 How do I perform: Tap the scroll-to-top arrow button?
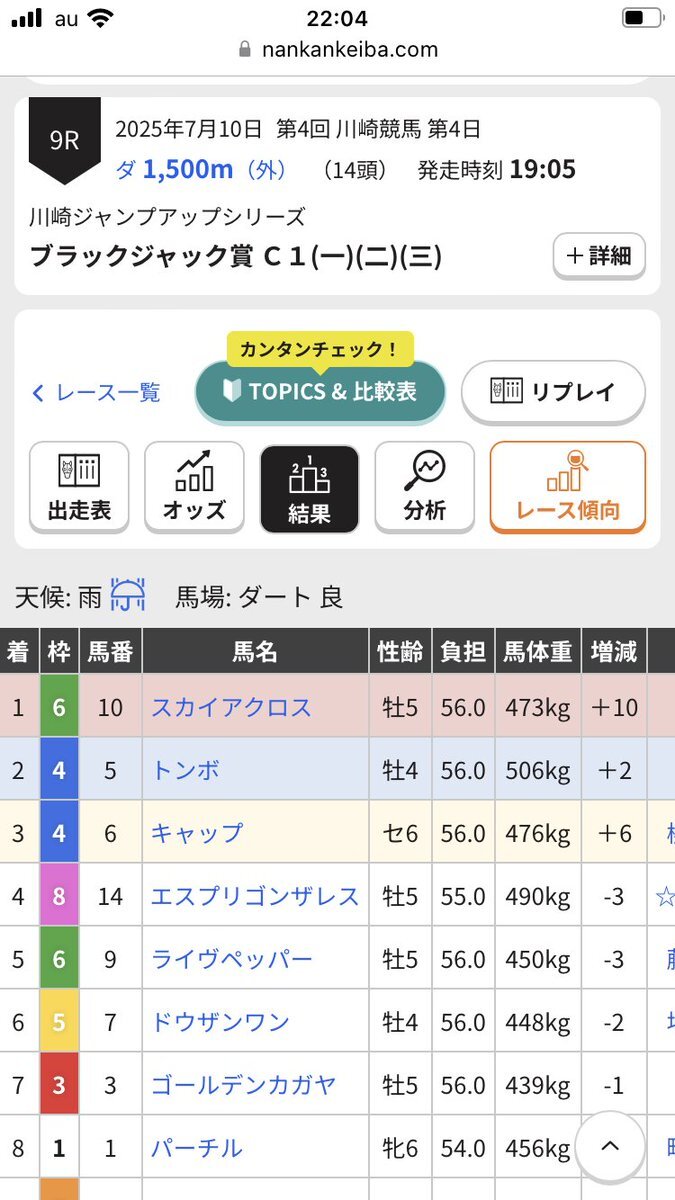tap(610, 1146)
